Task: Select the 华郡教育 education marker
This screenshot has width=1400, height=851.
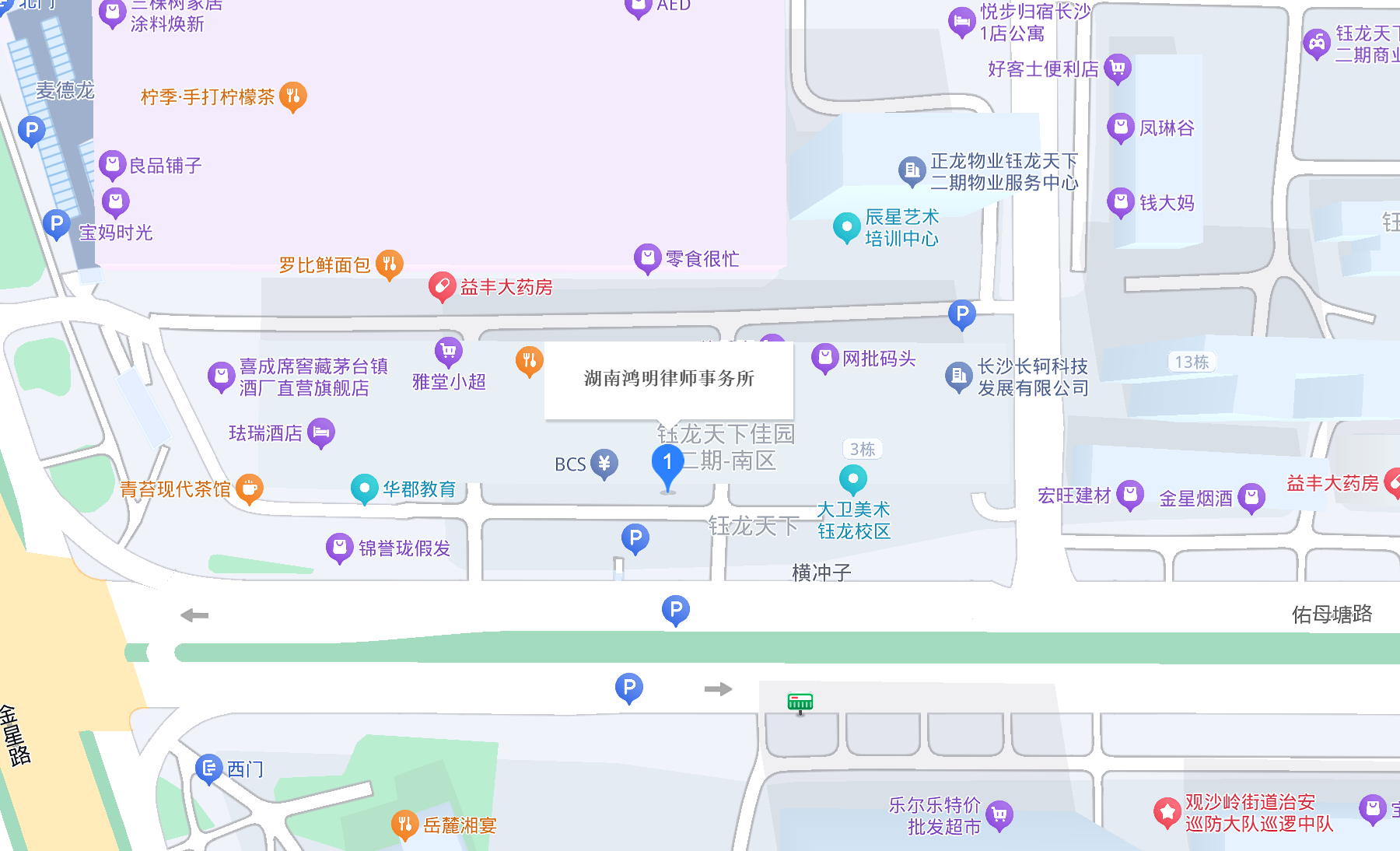Action: (x=364, y=489)
